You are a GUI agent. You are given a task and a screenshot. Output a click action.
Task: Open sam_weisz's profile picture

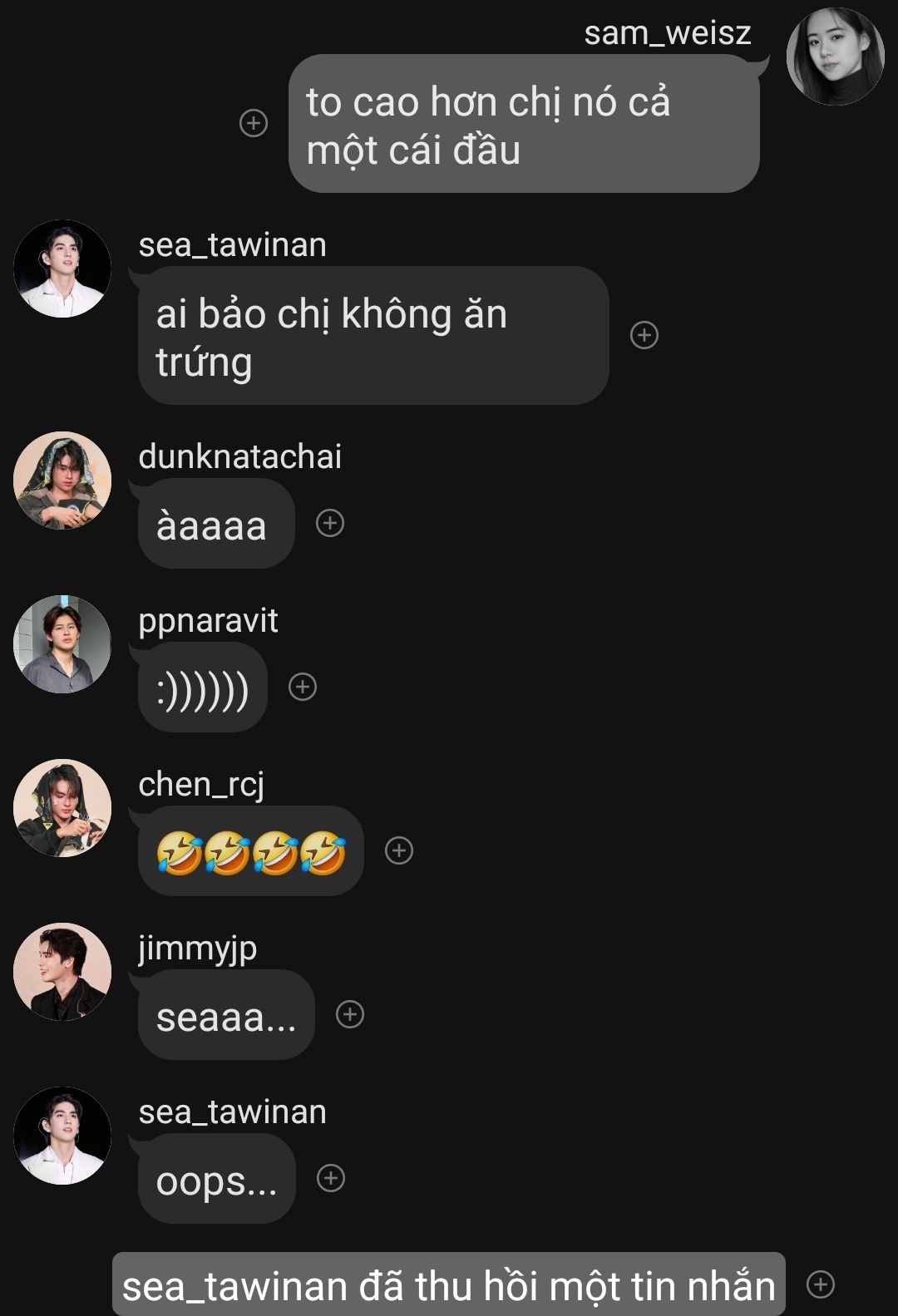(835, 57)
